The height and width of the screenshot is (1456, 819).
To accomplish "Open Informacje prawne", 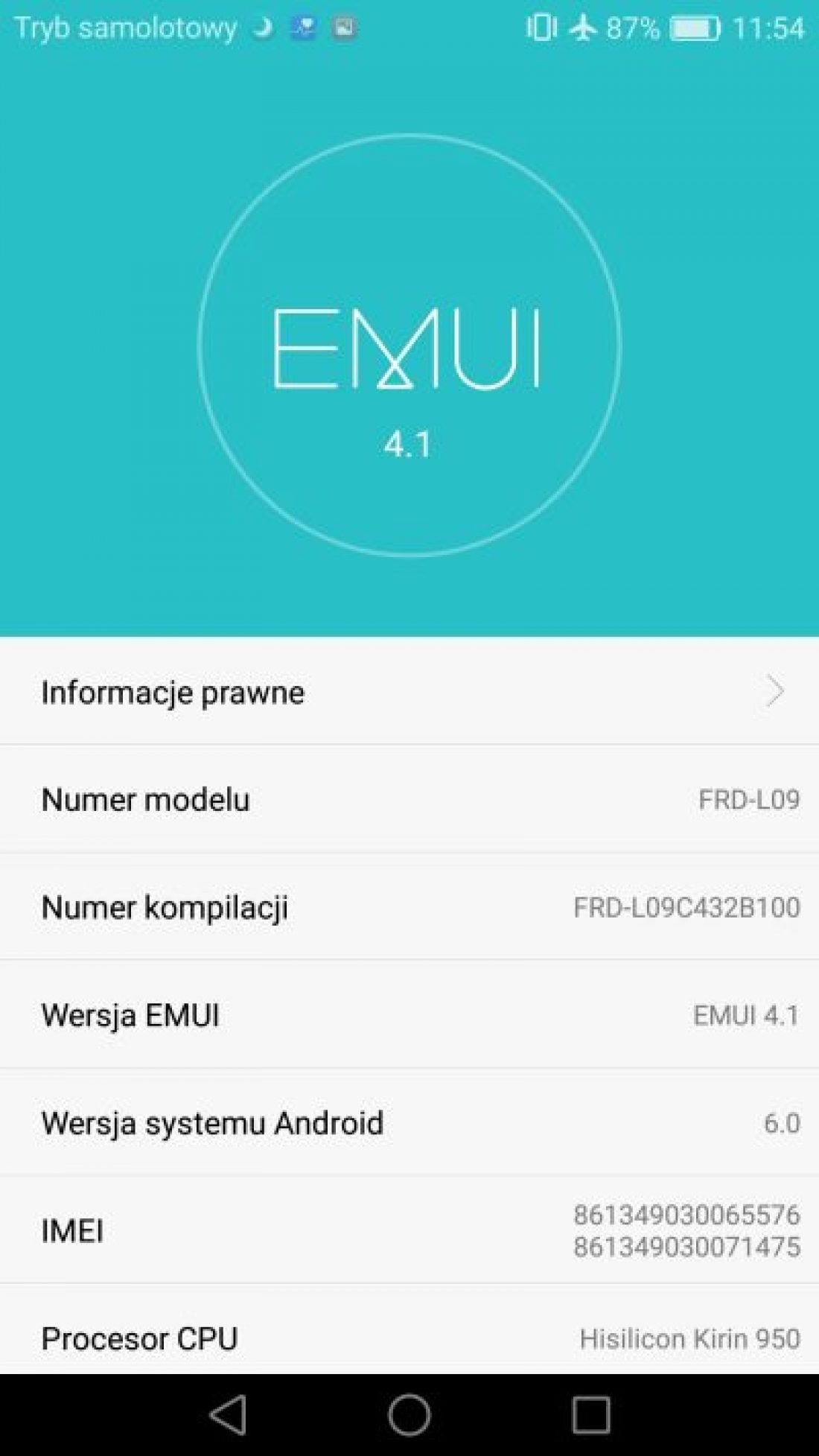I will pyautogui.click(x=409, y=691).
